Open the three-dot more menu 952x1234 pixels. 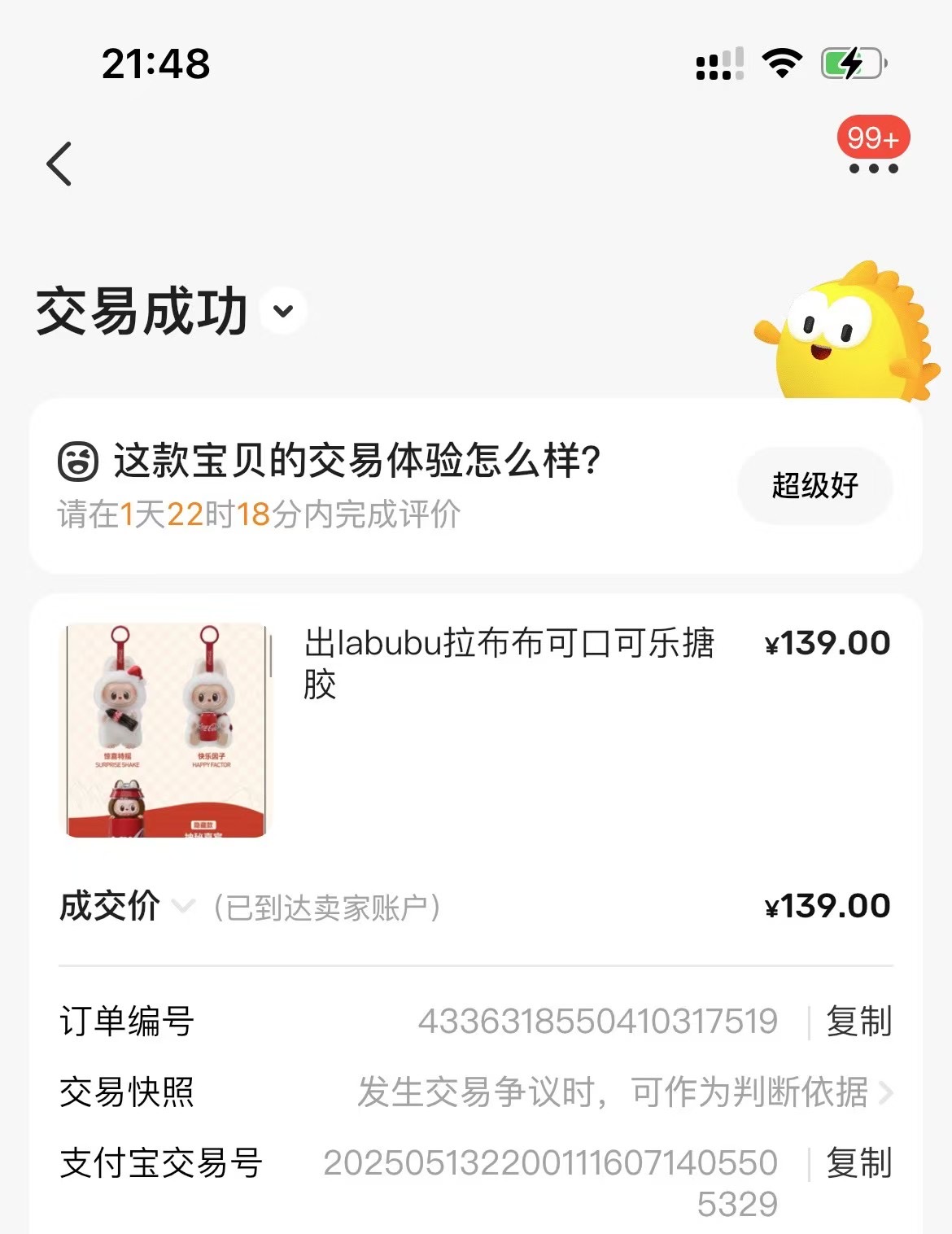(x=873, y=168)
